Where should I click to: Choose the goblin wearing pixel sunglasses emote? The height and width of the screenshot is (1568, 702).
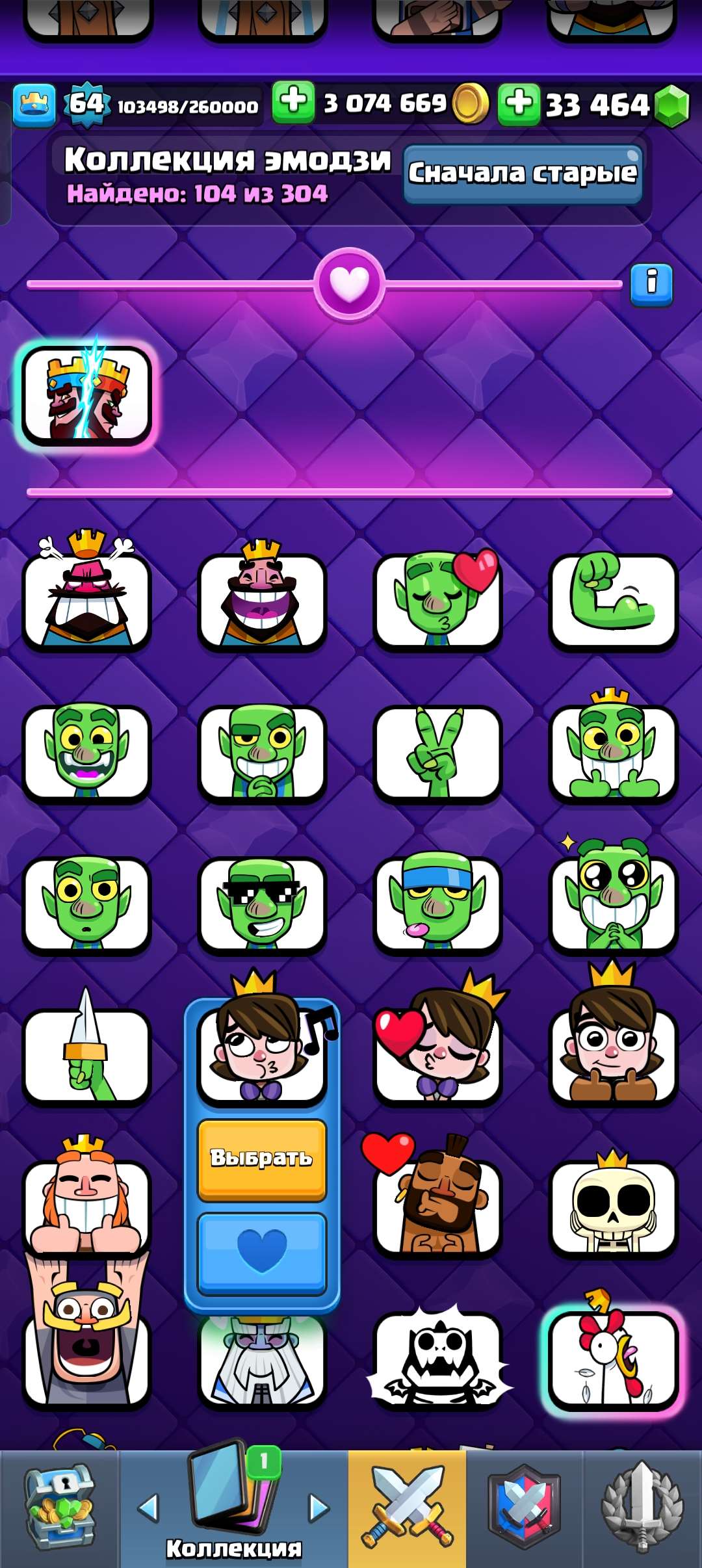click(x=263, y=904)
